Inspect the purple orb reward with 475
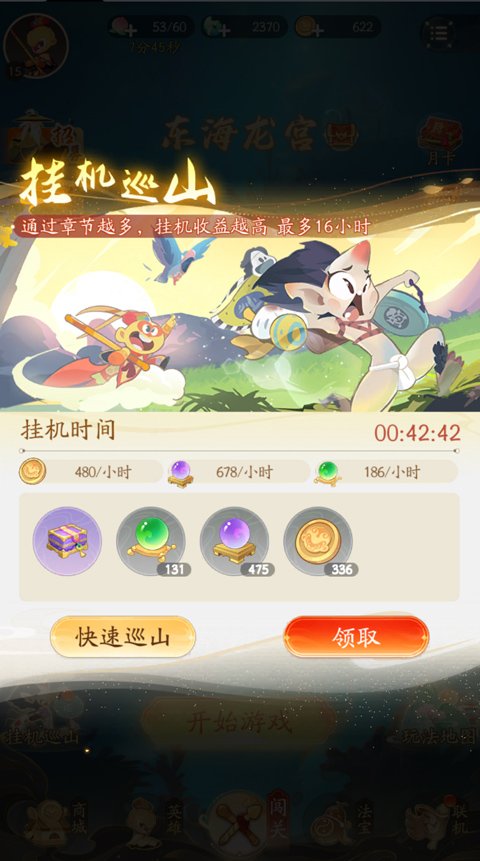This screenshot has width=480, height=861. click(235, 541)
